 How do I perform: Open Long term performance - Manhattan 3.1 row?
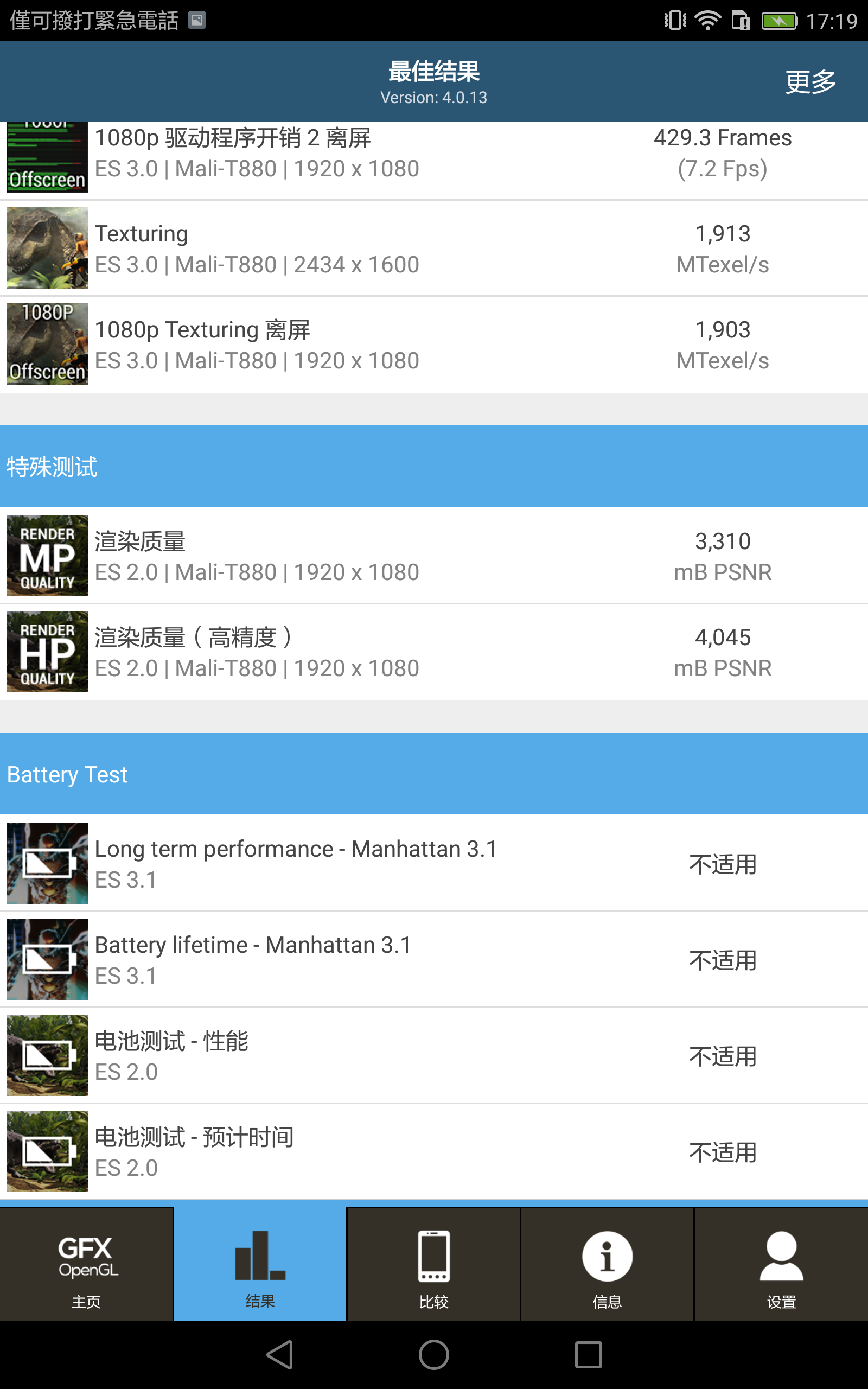[434, 863]
